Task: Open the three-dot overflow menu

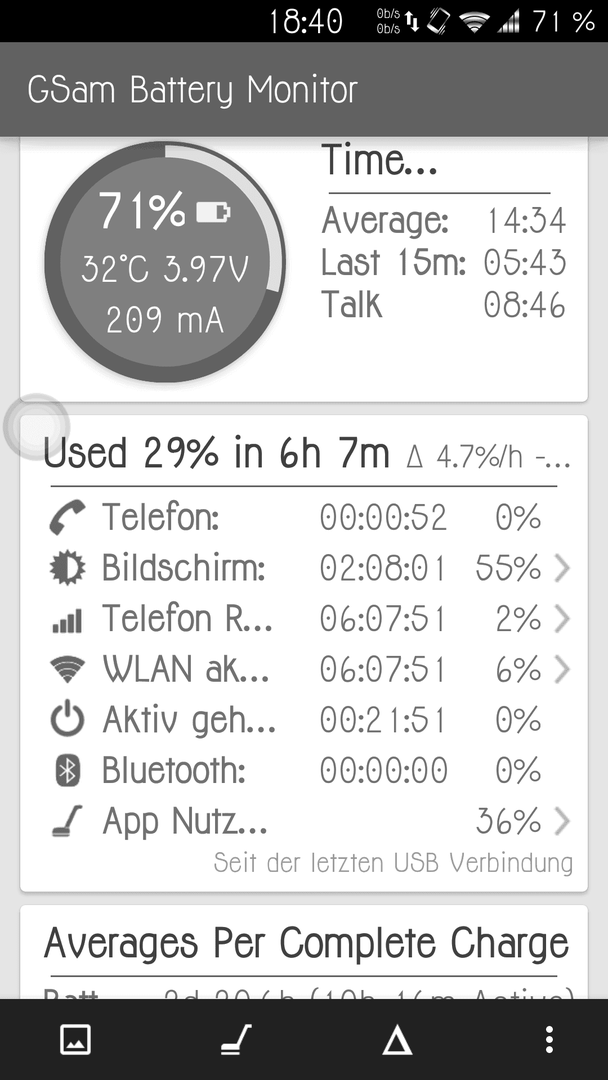Action: [549, 1039]
